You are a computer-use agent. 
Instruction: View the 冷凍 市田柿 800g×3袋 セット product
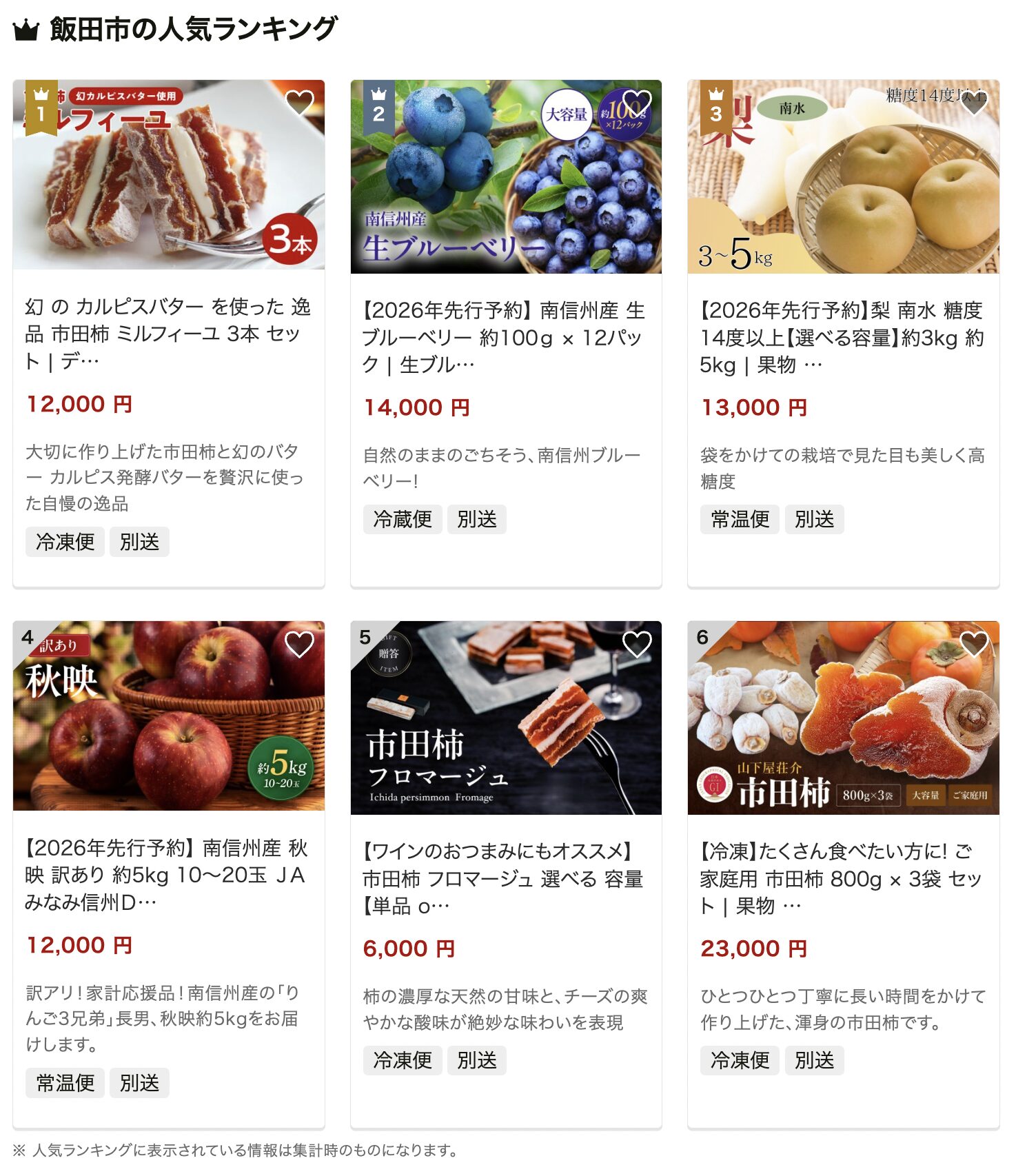click(x=842, y=878)
